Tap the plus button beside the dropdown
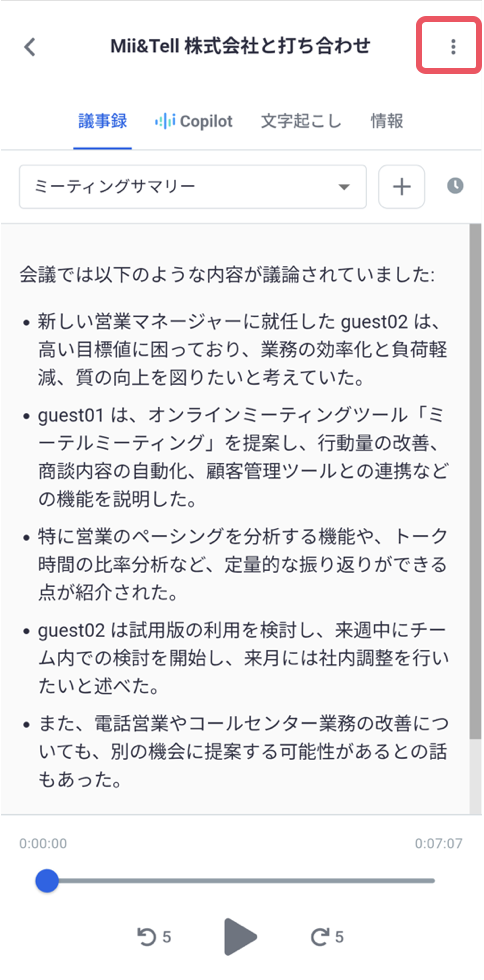This screenshot has height=980, width=484. coord(401,186)
